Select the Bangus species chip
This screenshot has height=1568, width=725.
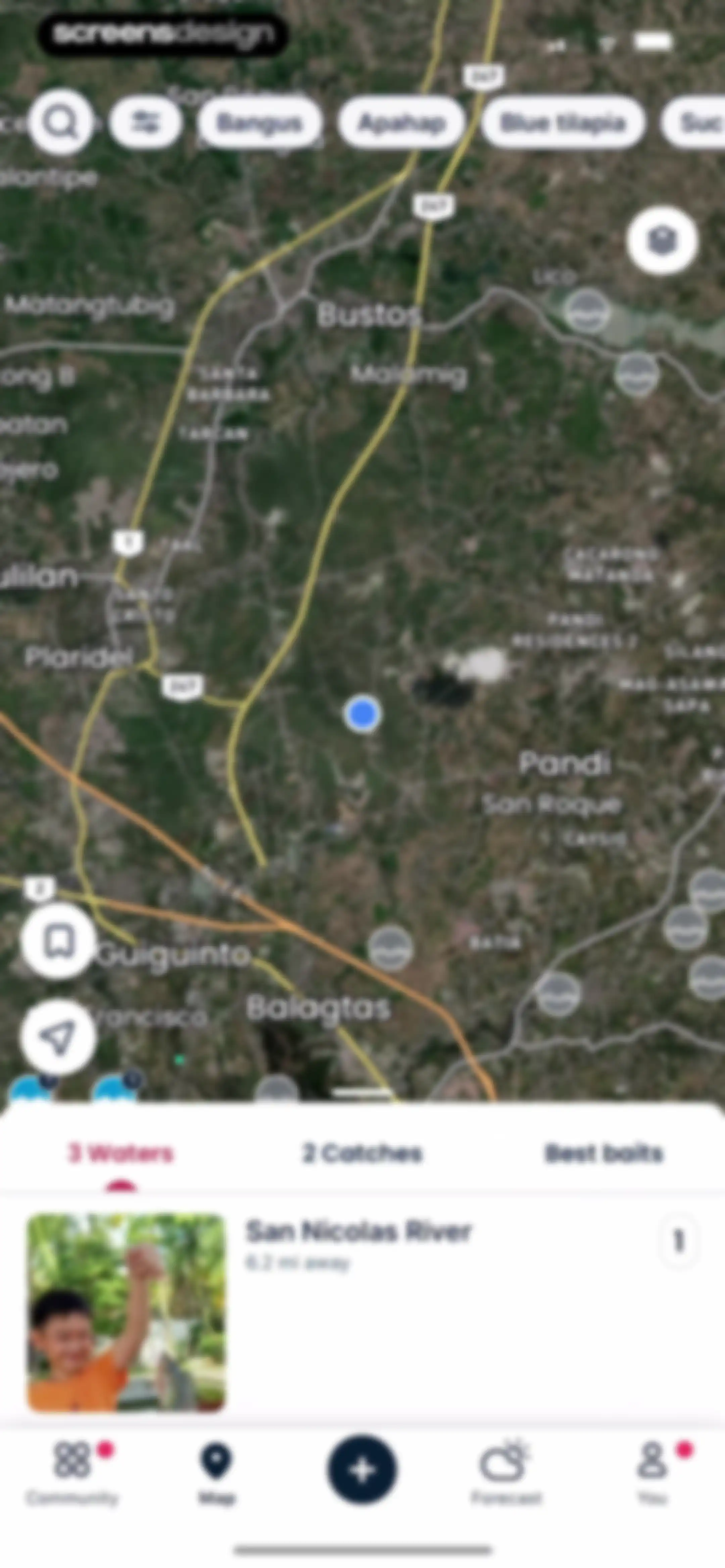[260, 123]
